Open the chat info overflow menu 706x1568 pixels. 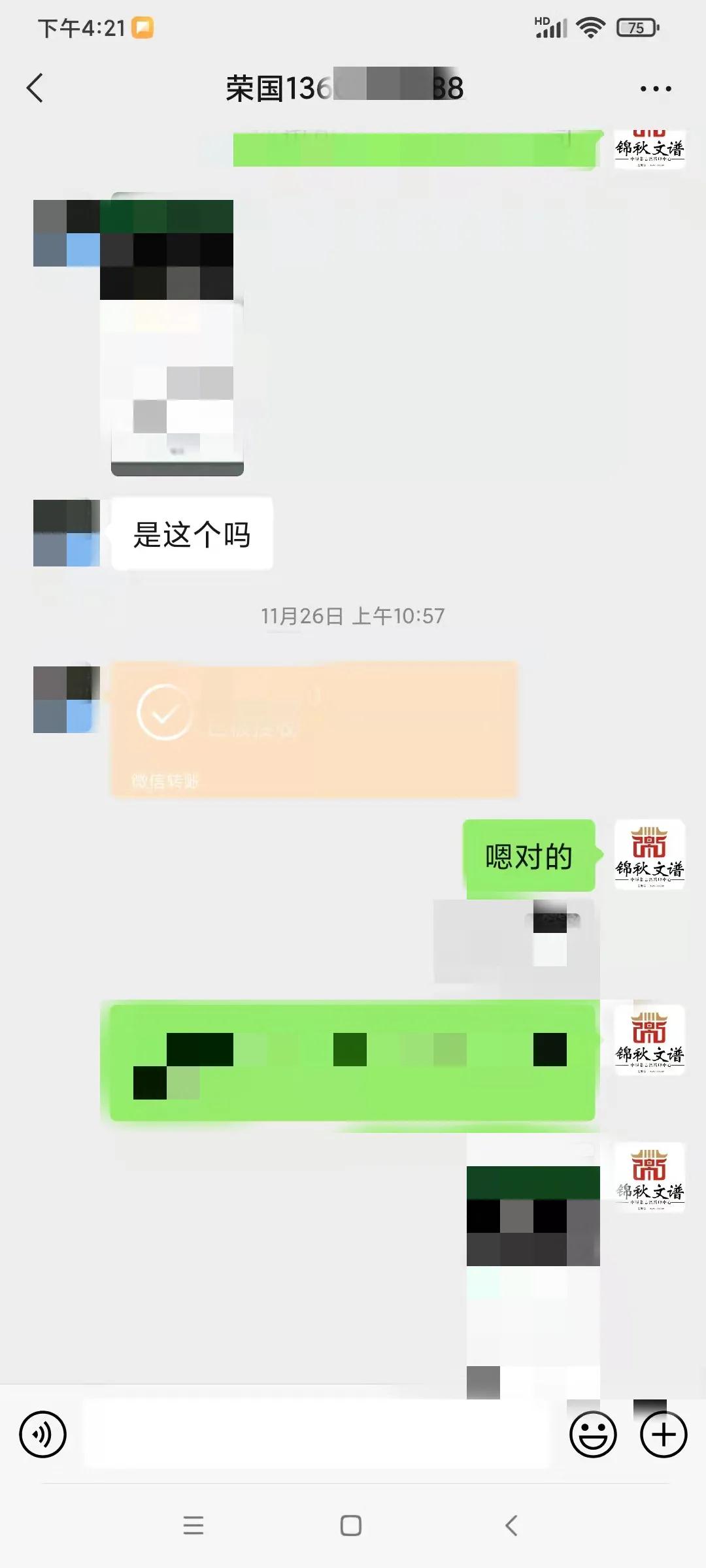point(655,89)
